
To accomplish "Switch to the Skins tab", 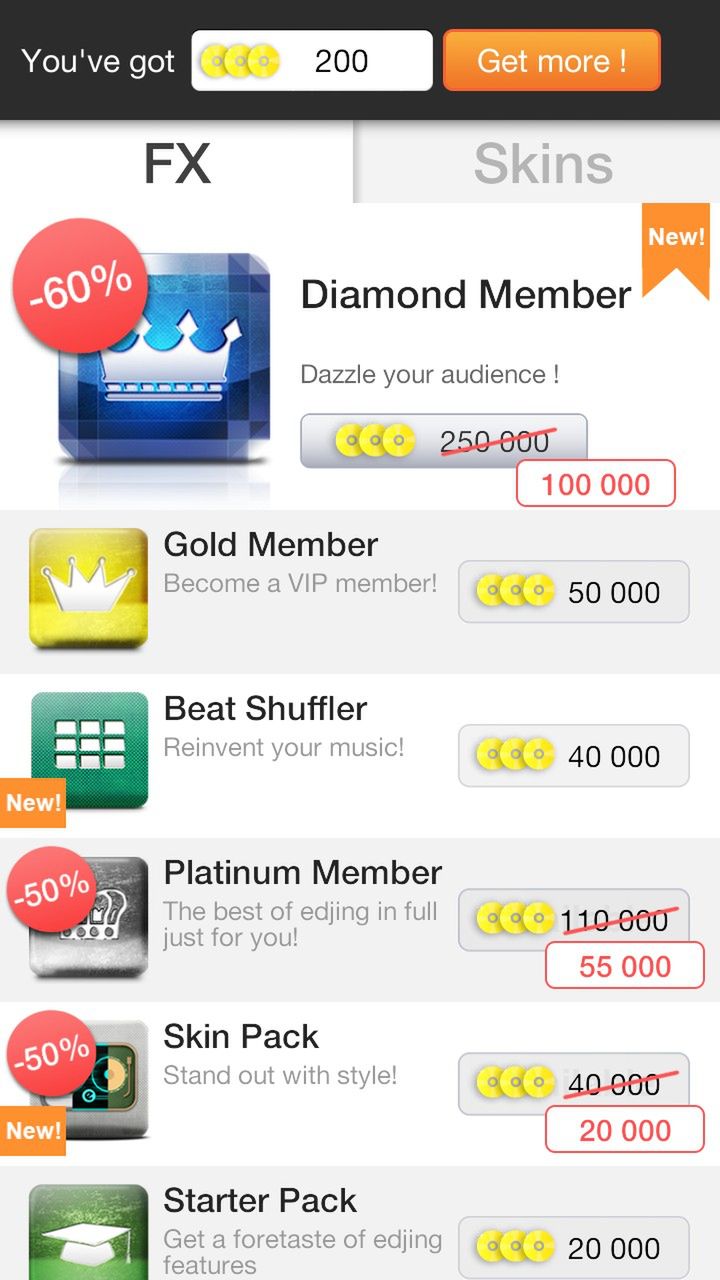I will point(542,163).
